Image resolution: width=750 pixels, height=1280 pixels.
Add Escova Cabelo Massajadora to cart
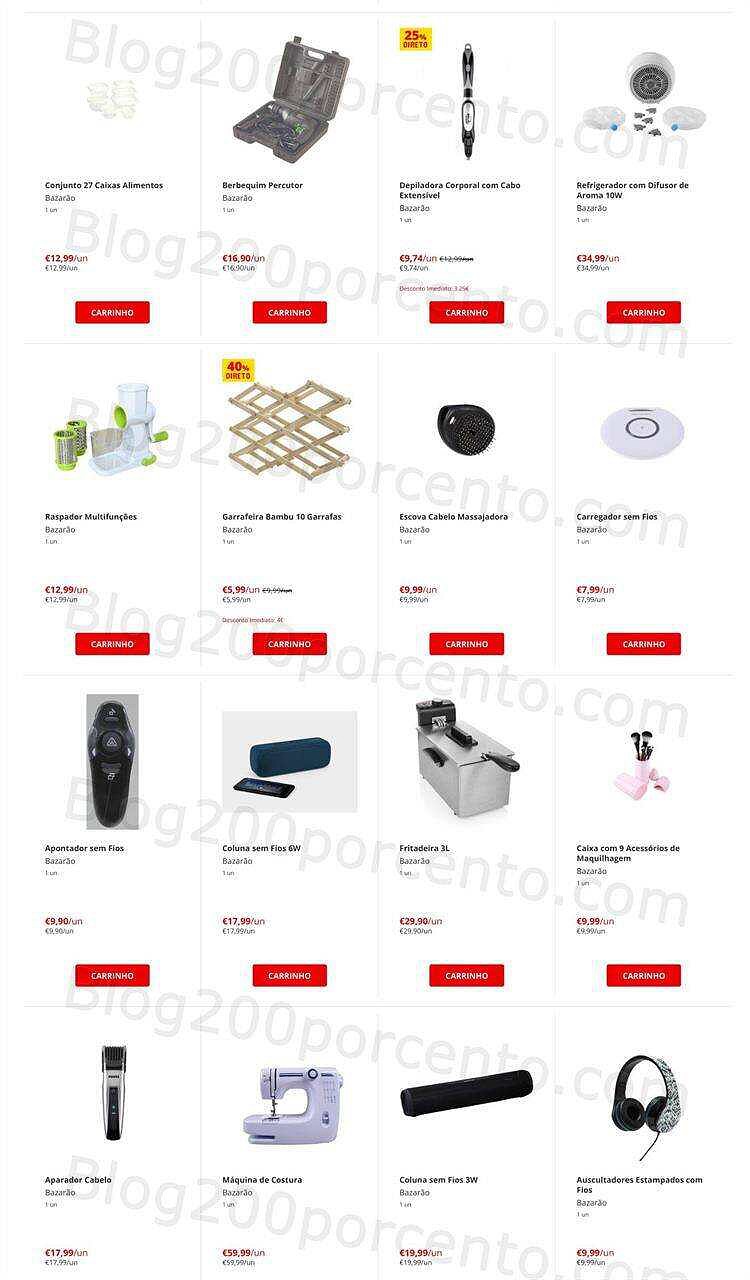466,644
